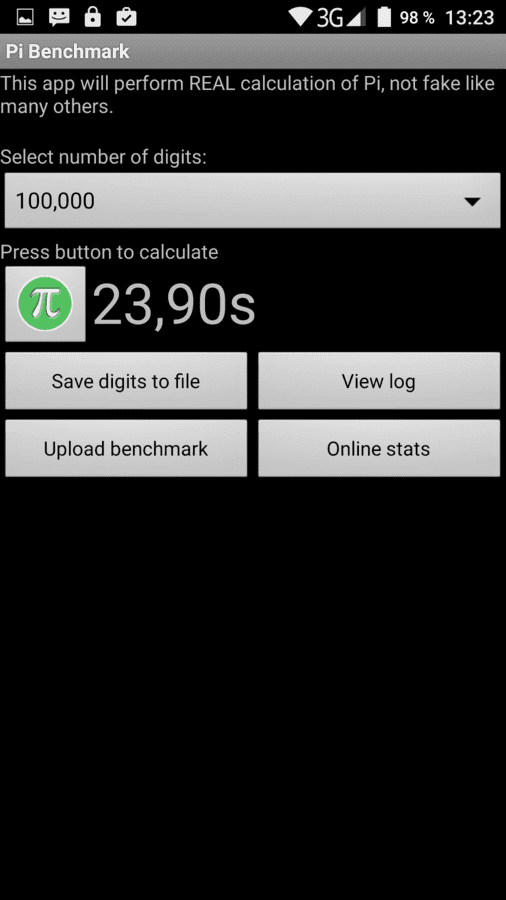Tap the green Pi calculate button
506x900 pixels.
[x=45, y=304]
